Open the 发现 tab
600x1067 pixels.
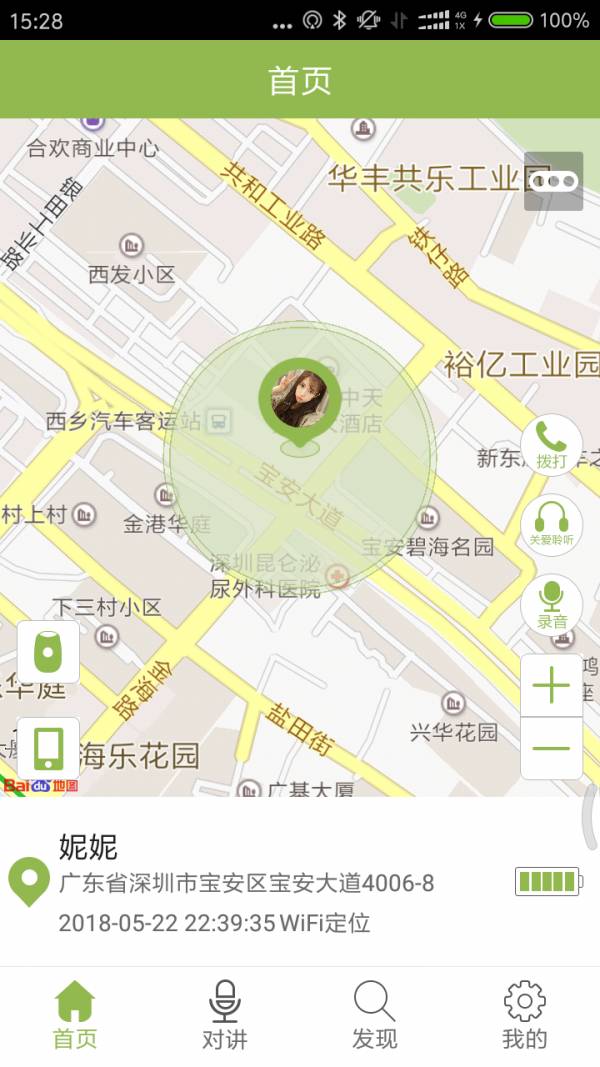tap(375, 1015)
